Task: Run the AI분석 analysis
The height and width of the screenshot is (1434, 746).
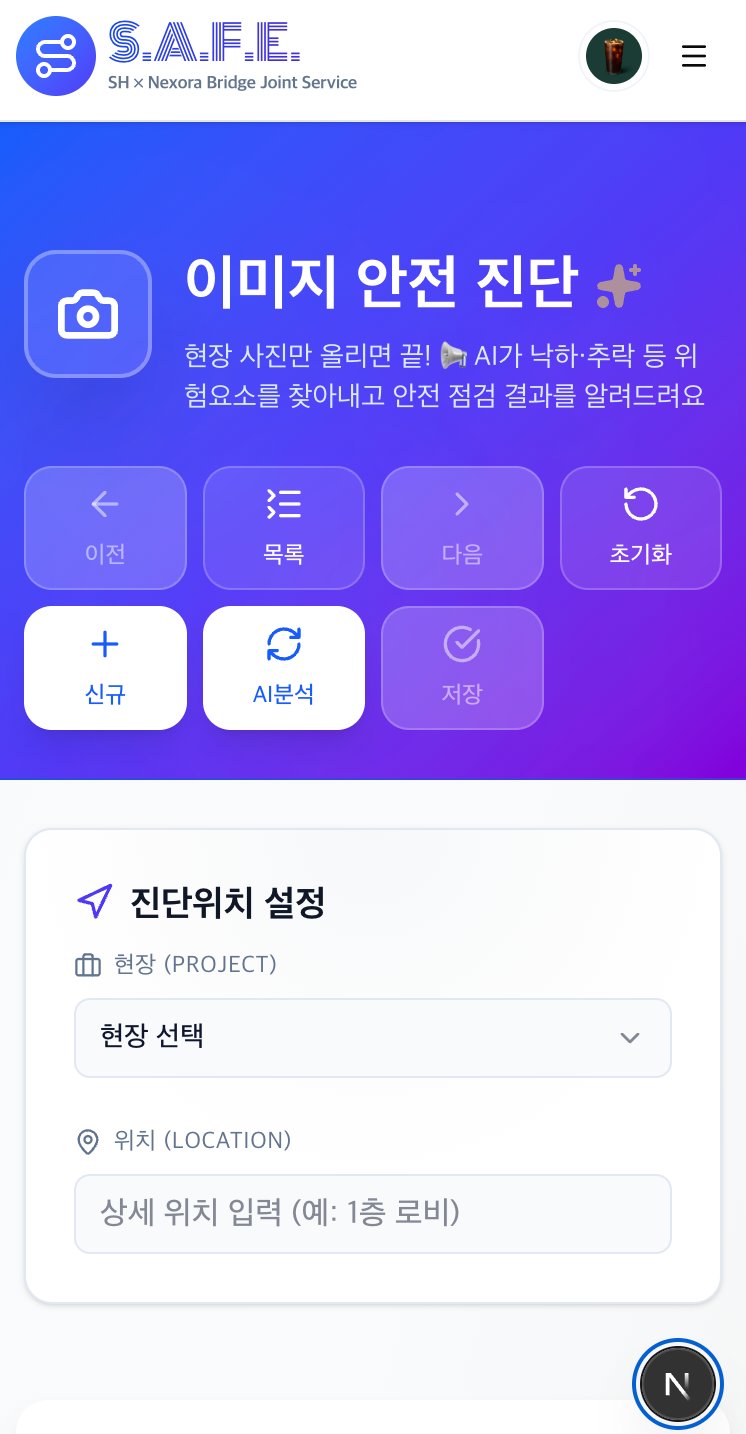Action: (x=284, y=668)
